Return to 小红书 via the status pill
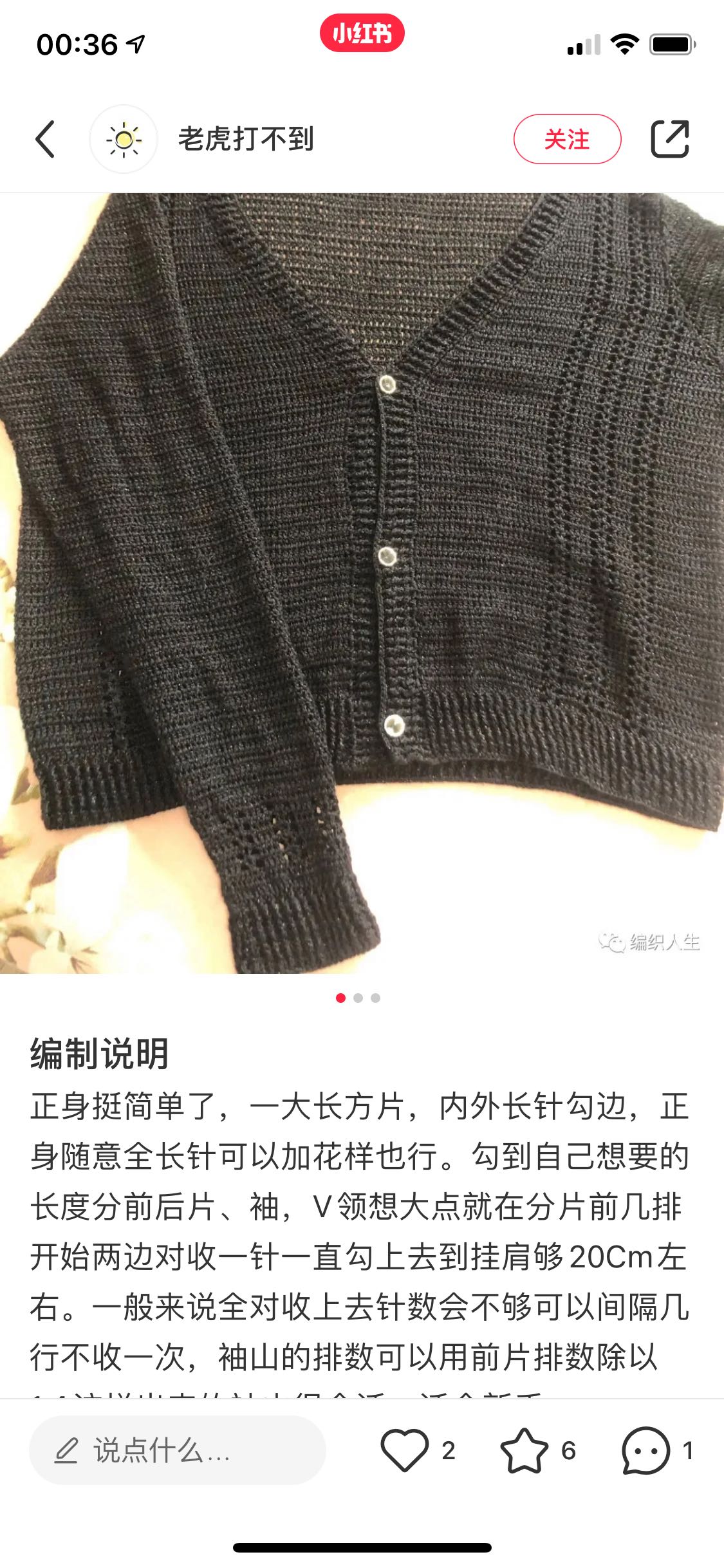This screenshot has width=724, height=1568. tap(362, 33)
